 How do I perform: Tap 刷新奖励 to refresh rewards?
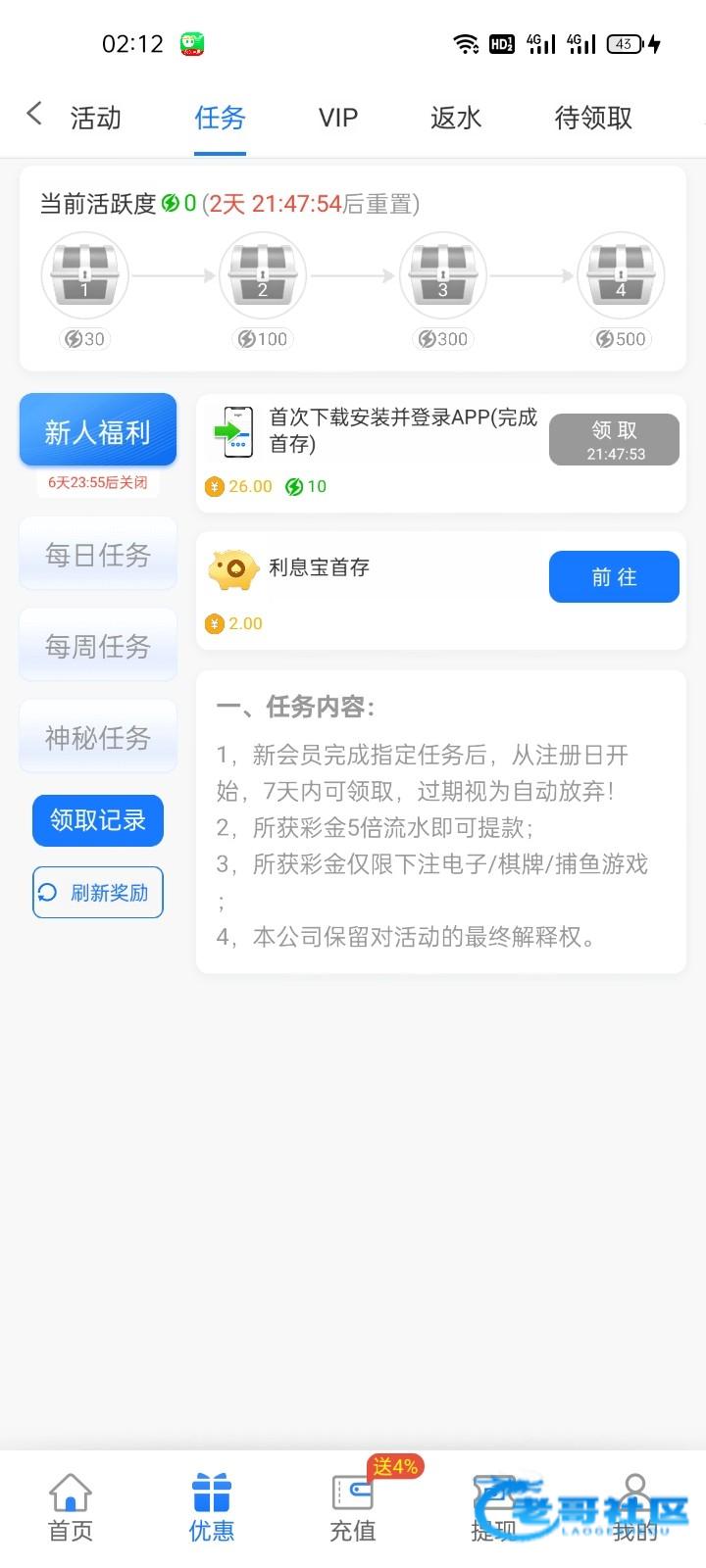pos(98,893)
